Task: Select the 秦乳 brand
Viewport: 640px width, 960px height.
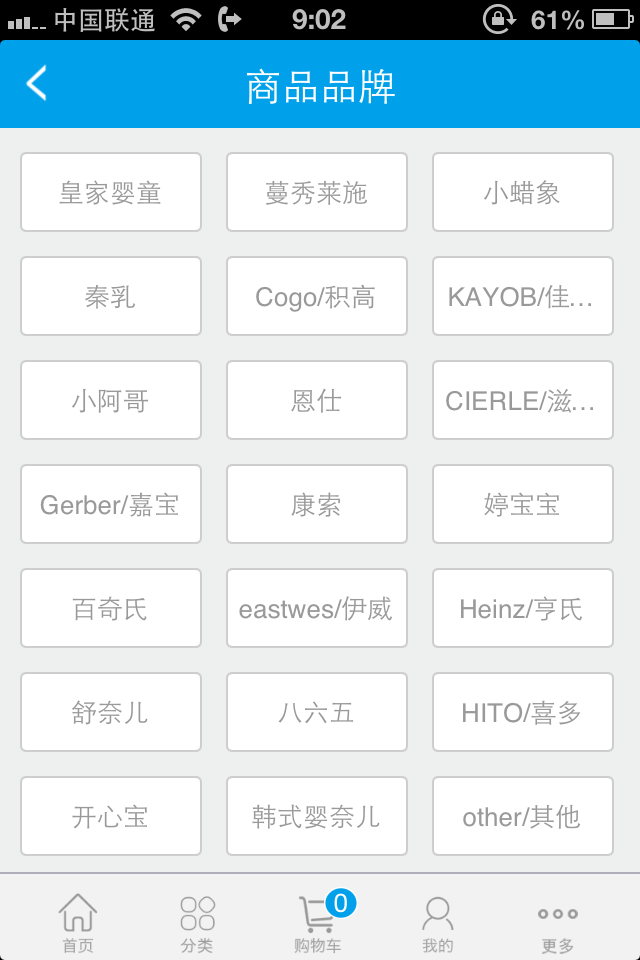Action: (111, 296)
